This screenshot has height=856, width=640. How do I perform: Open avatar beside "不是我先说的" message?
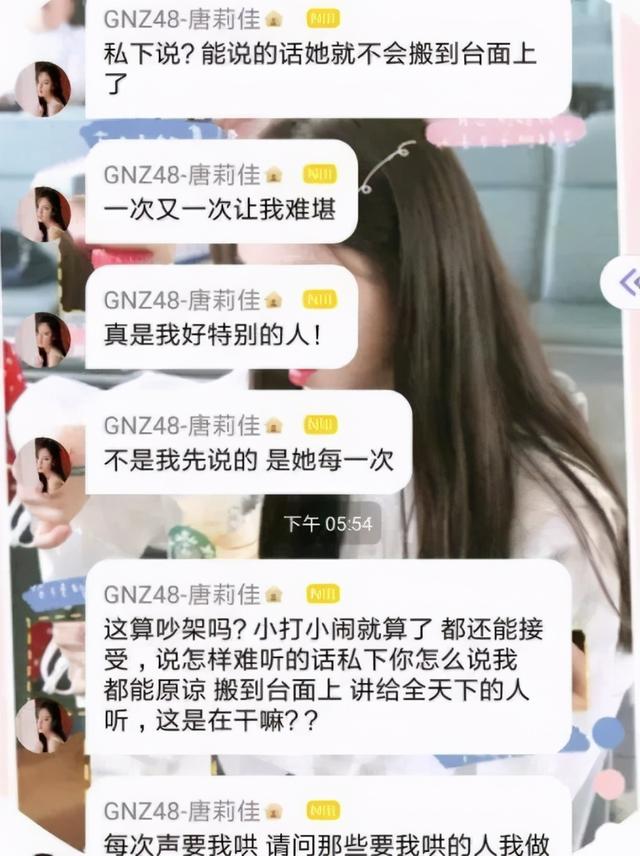pos(44,466)
